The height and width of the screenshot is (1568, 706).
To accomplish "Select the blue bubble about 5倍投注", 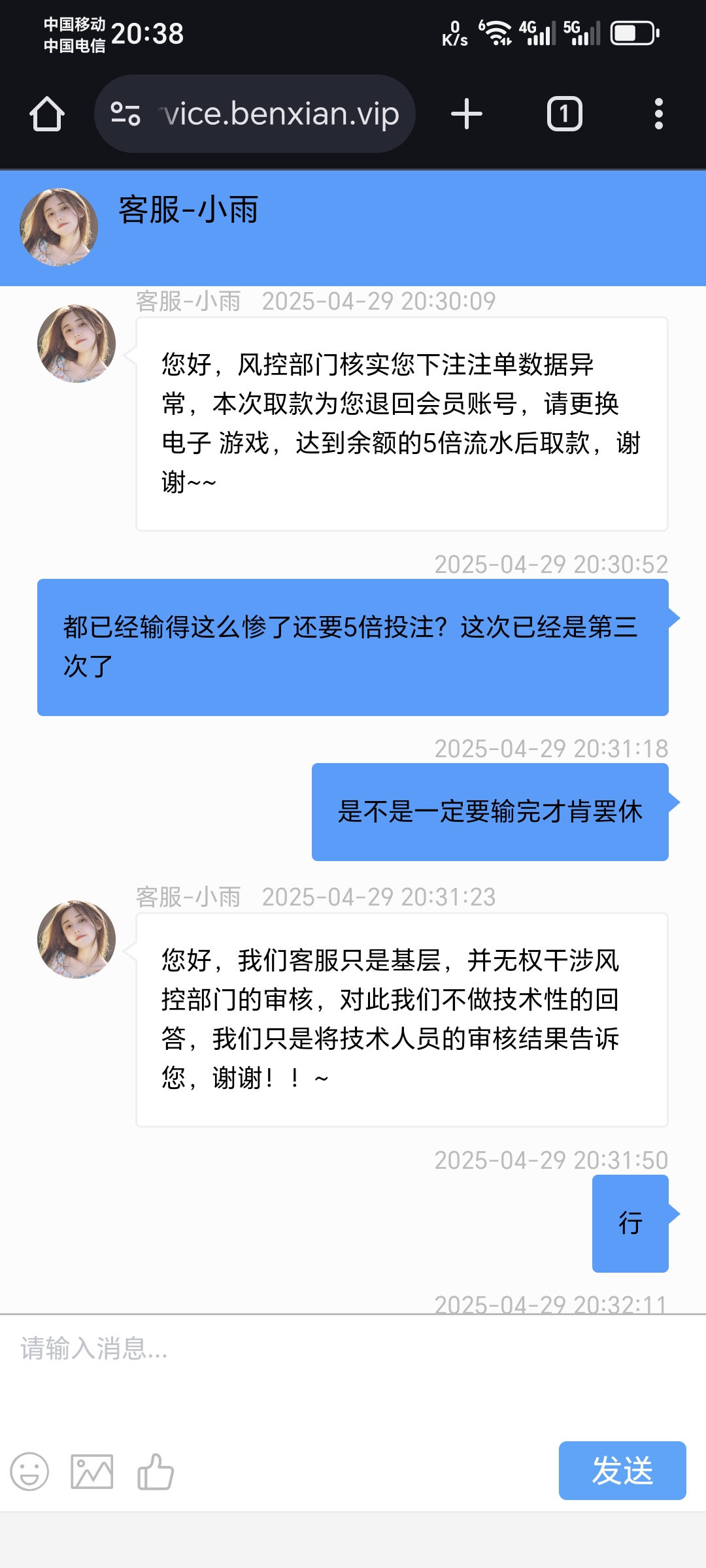I will pos(353,647).
